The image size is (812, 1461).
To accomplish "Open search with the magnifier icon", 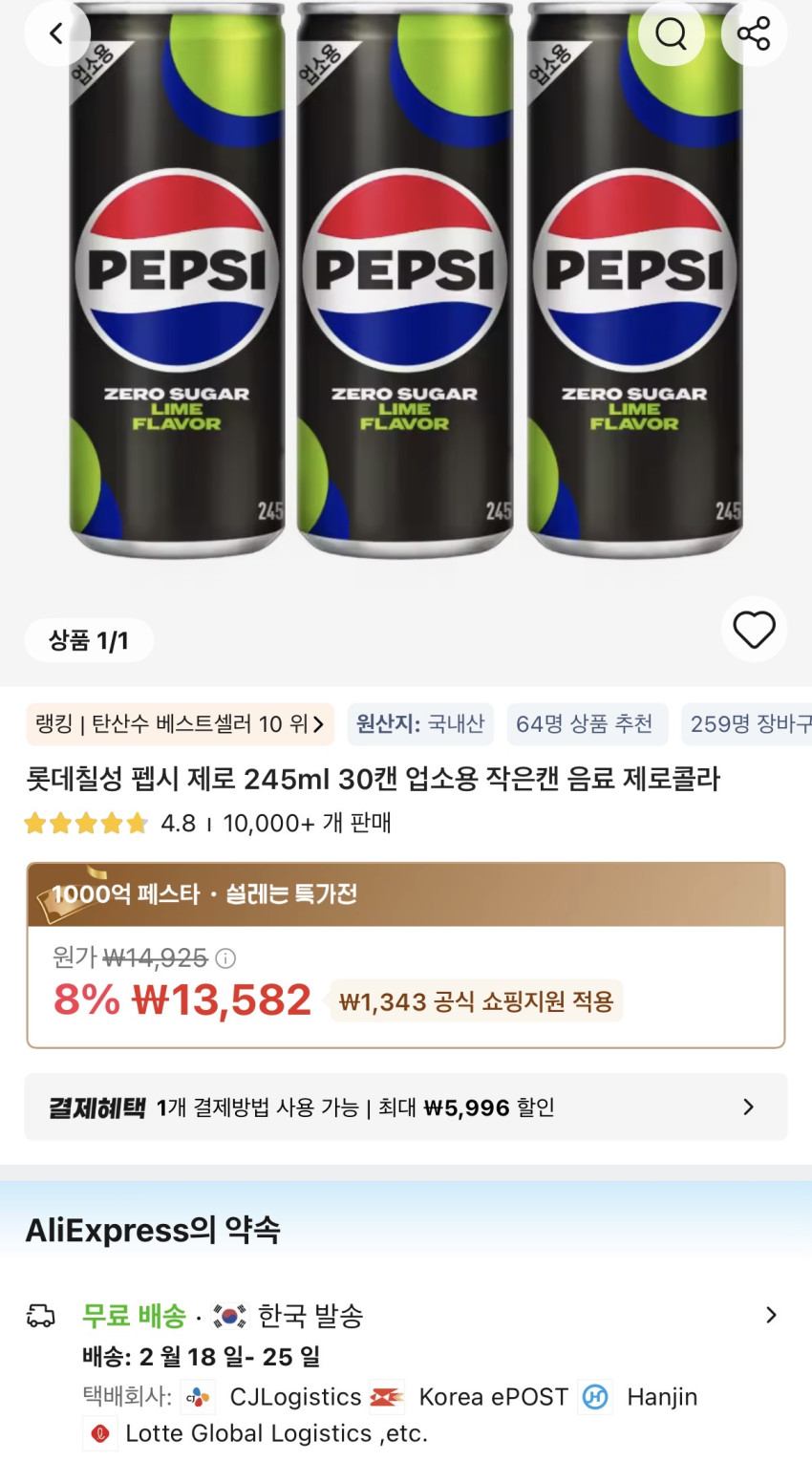I will [671, 33].
